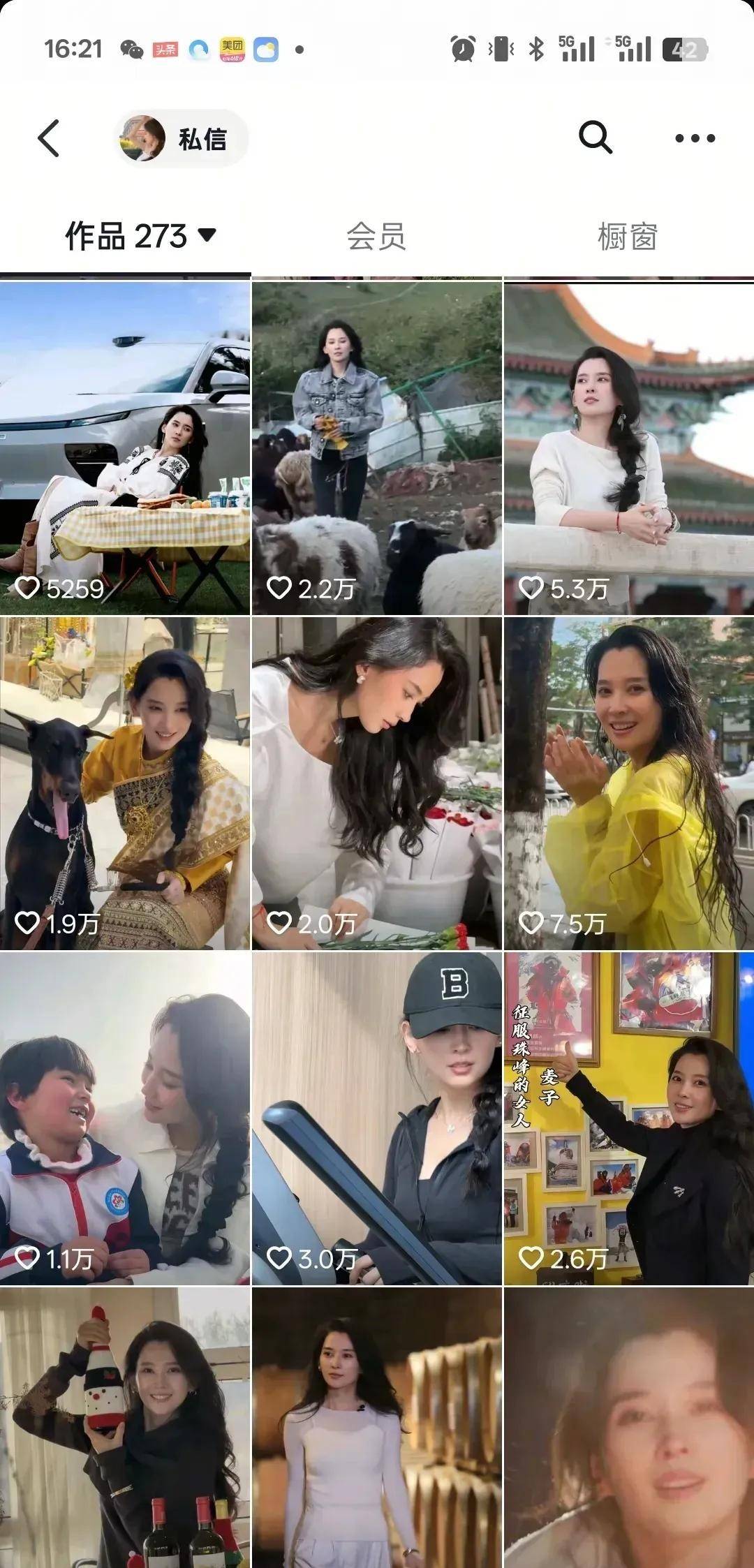Image resolution: width=754 pixels, height=1568 pixels.
Task: Open the sheep video with 2.2万 likes
Action: point(376,447)
